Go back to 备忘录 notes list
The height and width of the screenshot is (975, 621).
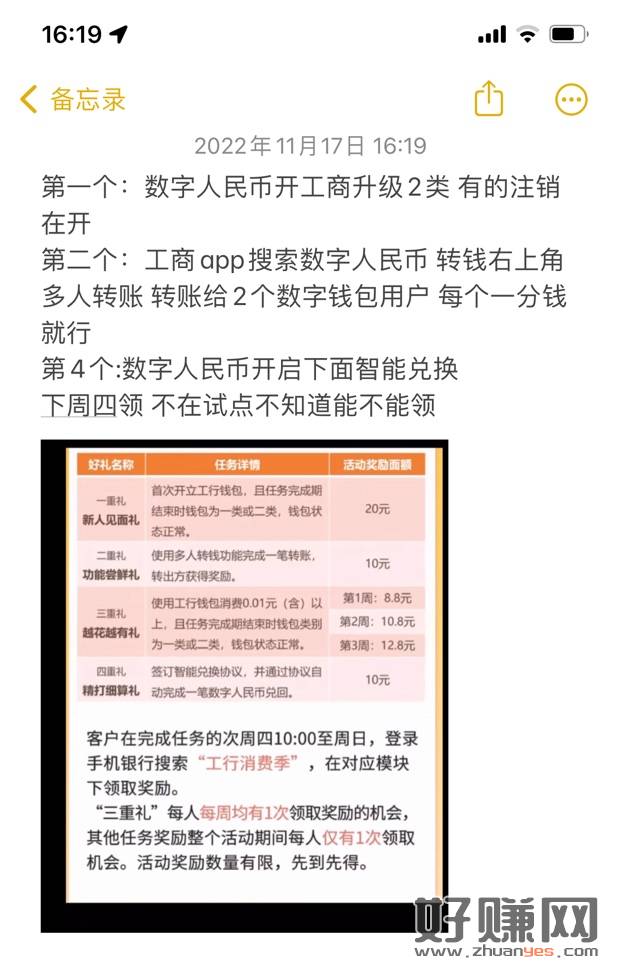coord(73,100)
